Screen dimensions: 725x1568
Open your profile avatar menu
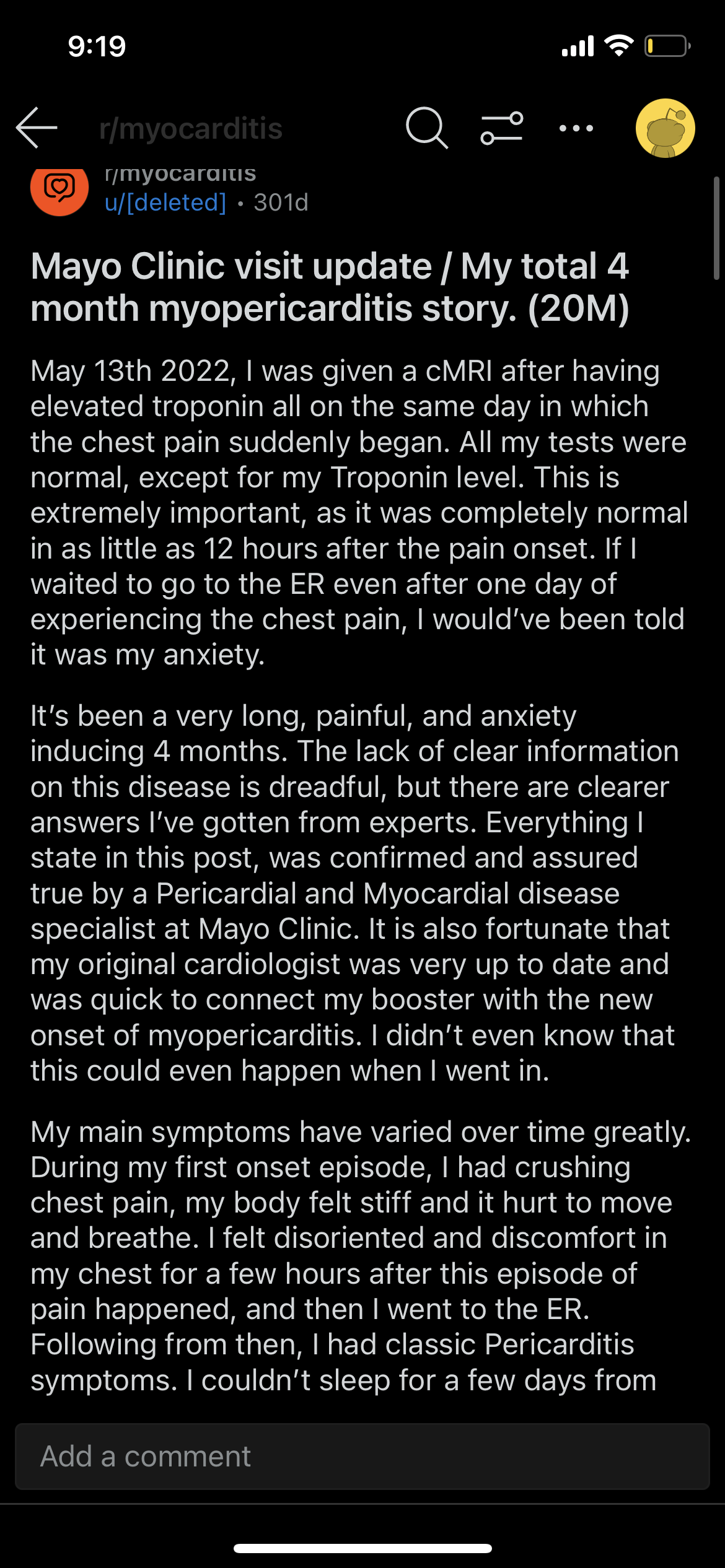(x=666, y=128)
